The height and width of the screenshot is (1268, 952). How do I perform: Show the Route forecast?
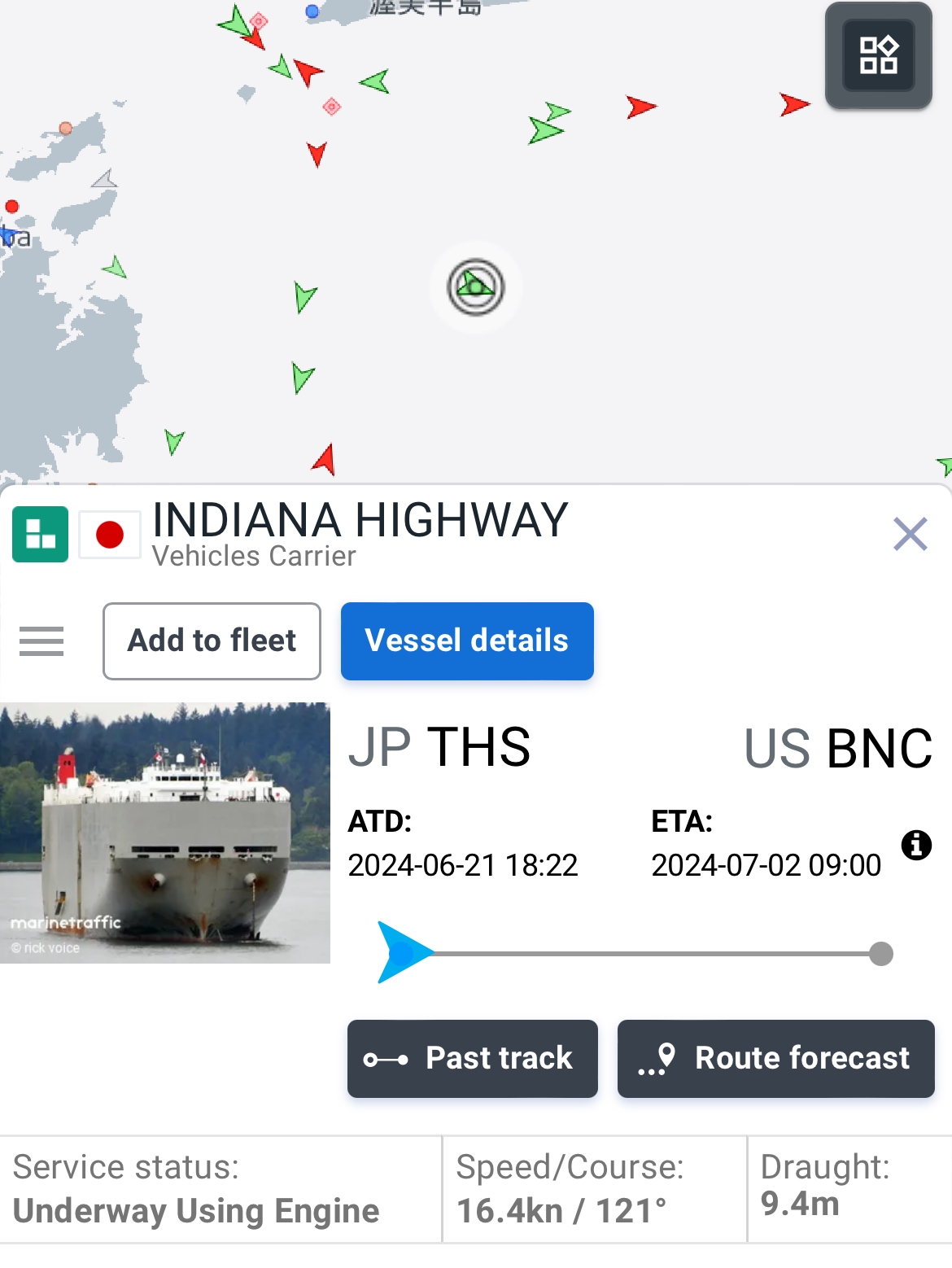pos(775,1058)
